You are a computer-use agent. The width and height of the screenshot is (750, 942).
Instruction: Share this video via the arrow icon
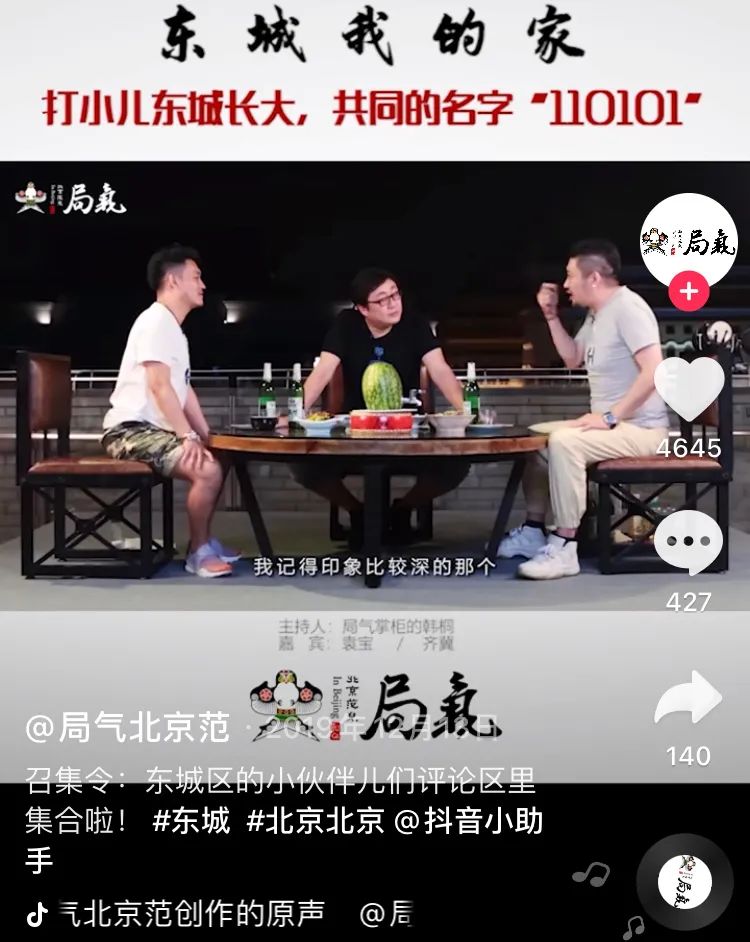click(x=688, y=699)
